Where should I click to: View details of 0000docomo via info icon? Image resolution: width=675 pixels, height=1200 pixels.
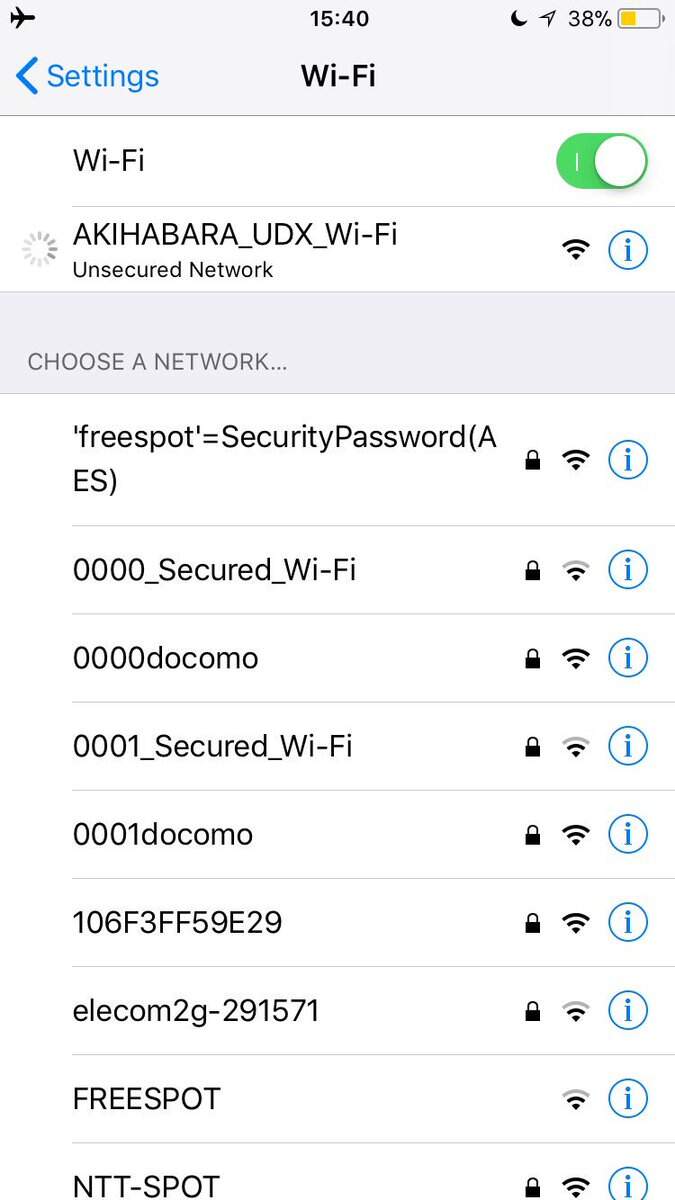point(628,658)
